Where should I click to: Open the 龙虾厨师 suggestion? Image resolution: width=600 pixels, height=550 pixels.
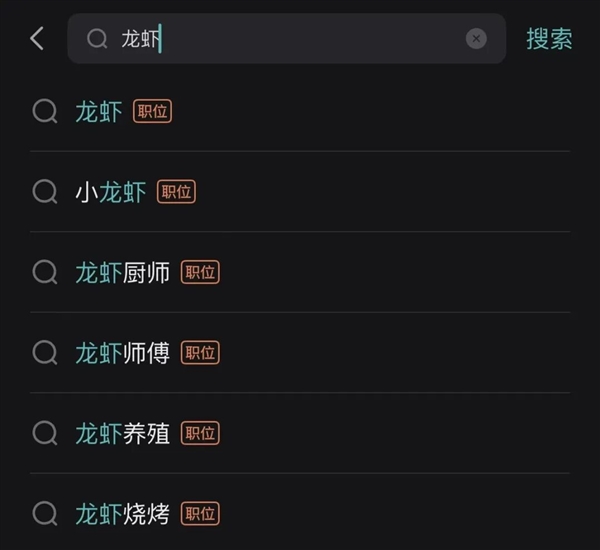pos(123,272)
